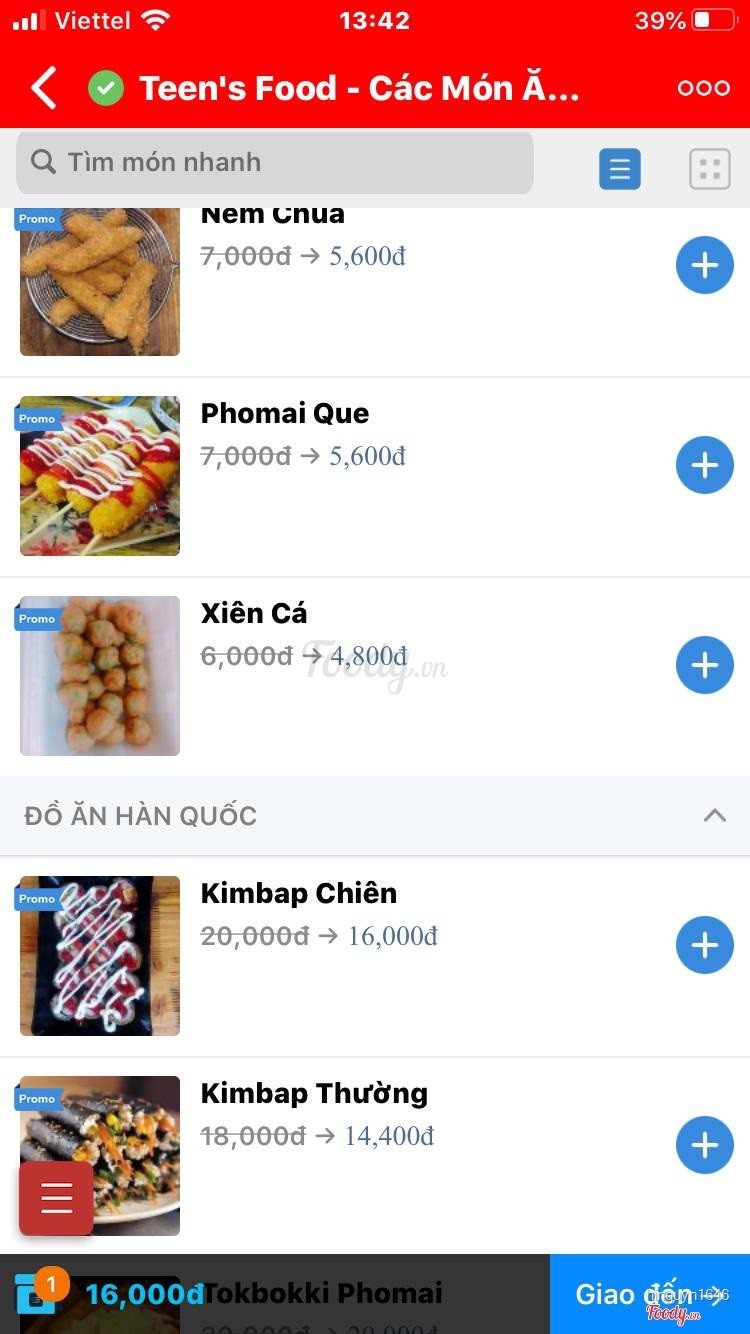
Task: Go back from Teen's Food page
Action: pos(44,88)
